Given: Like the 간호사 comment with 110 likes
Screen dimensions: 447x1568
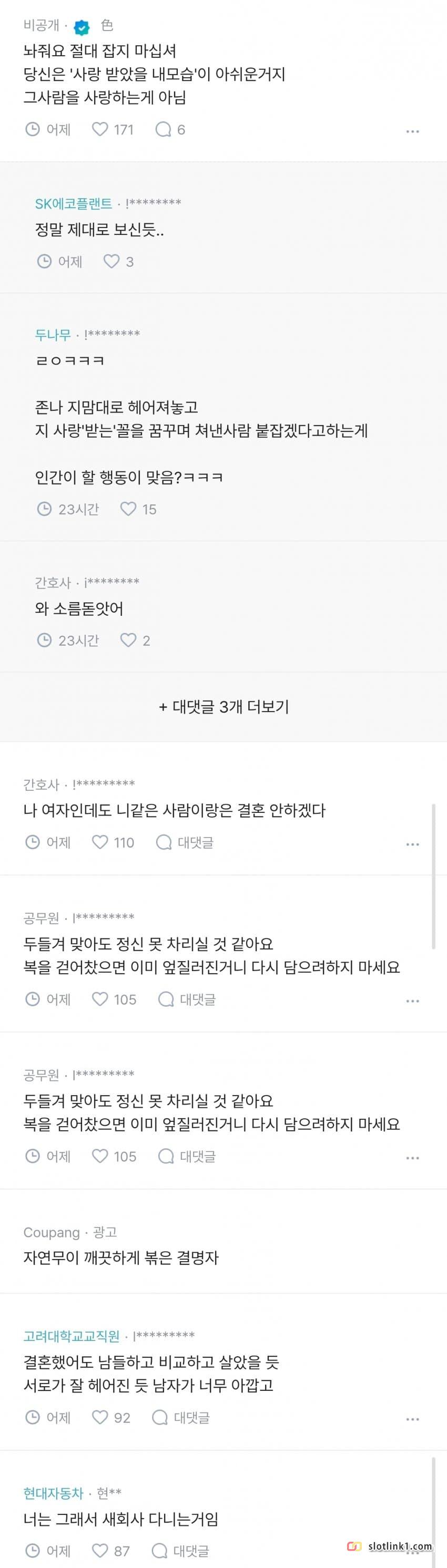Looking at the screenshot, I should tap(100, 842).
